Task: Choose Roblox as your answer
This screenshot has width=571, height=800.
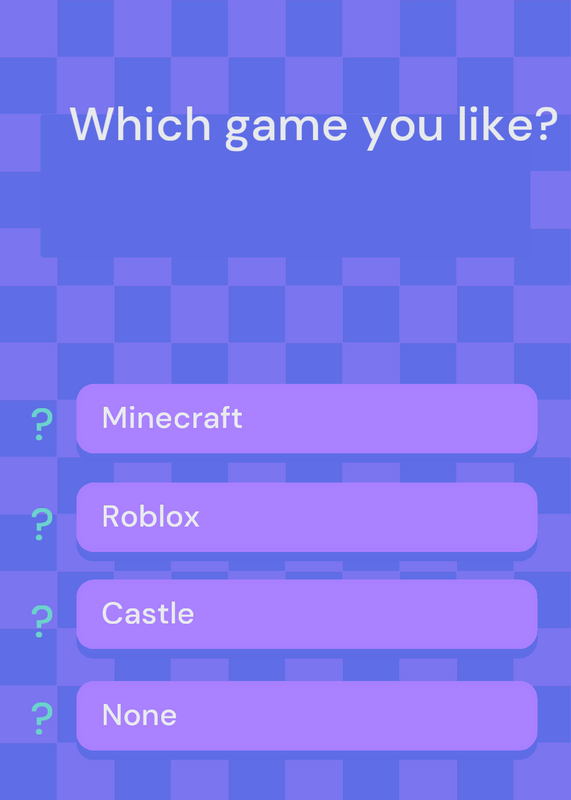Action: pos(307,517)
